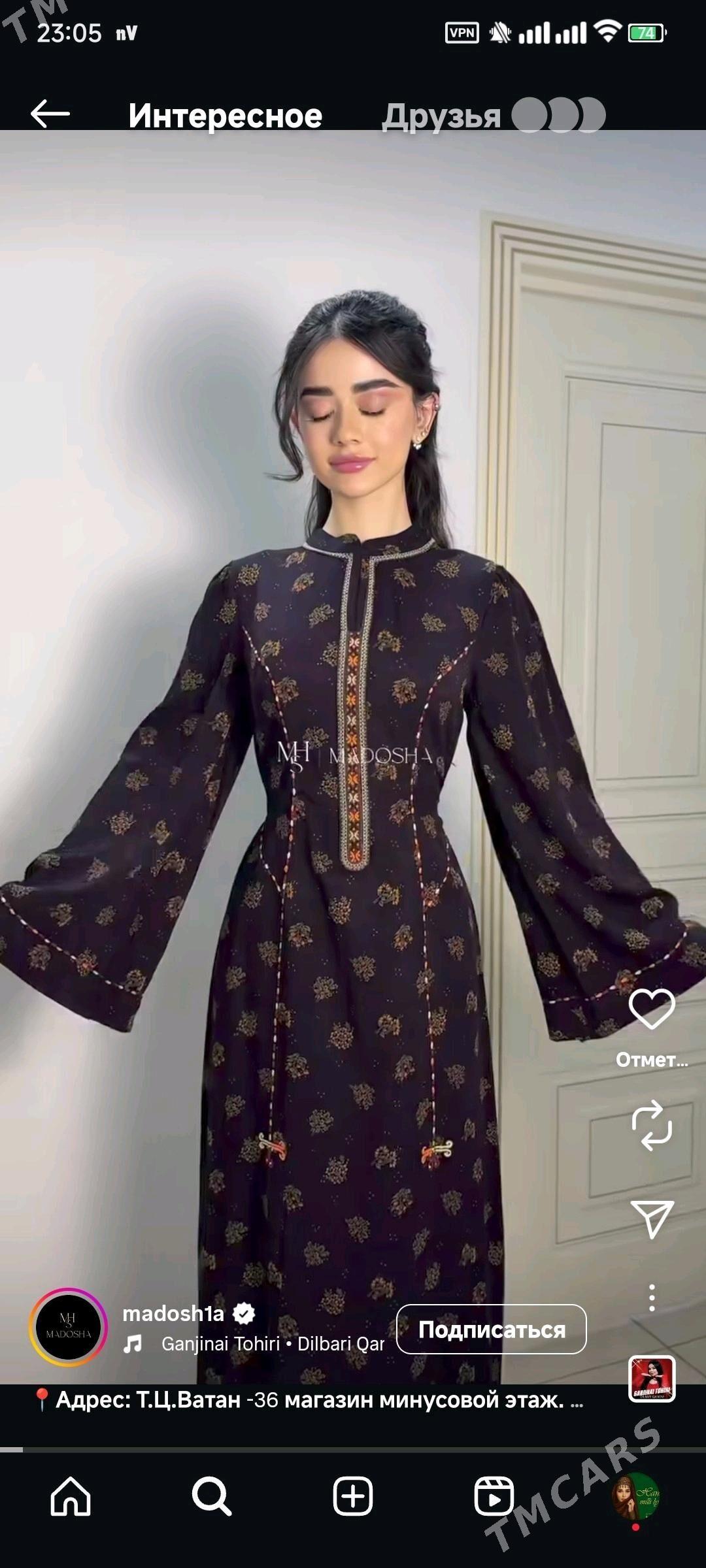Open the Search tab
The height and width of the screenshot is (1568, 706).
coord(211,1496)
